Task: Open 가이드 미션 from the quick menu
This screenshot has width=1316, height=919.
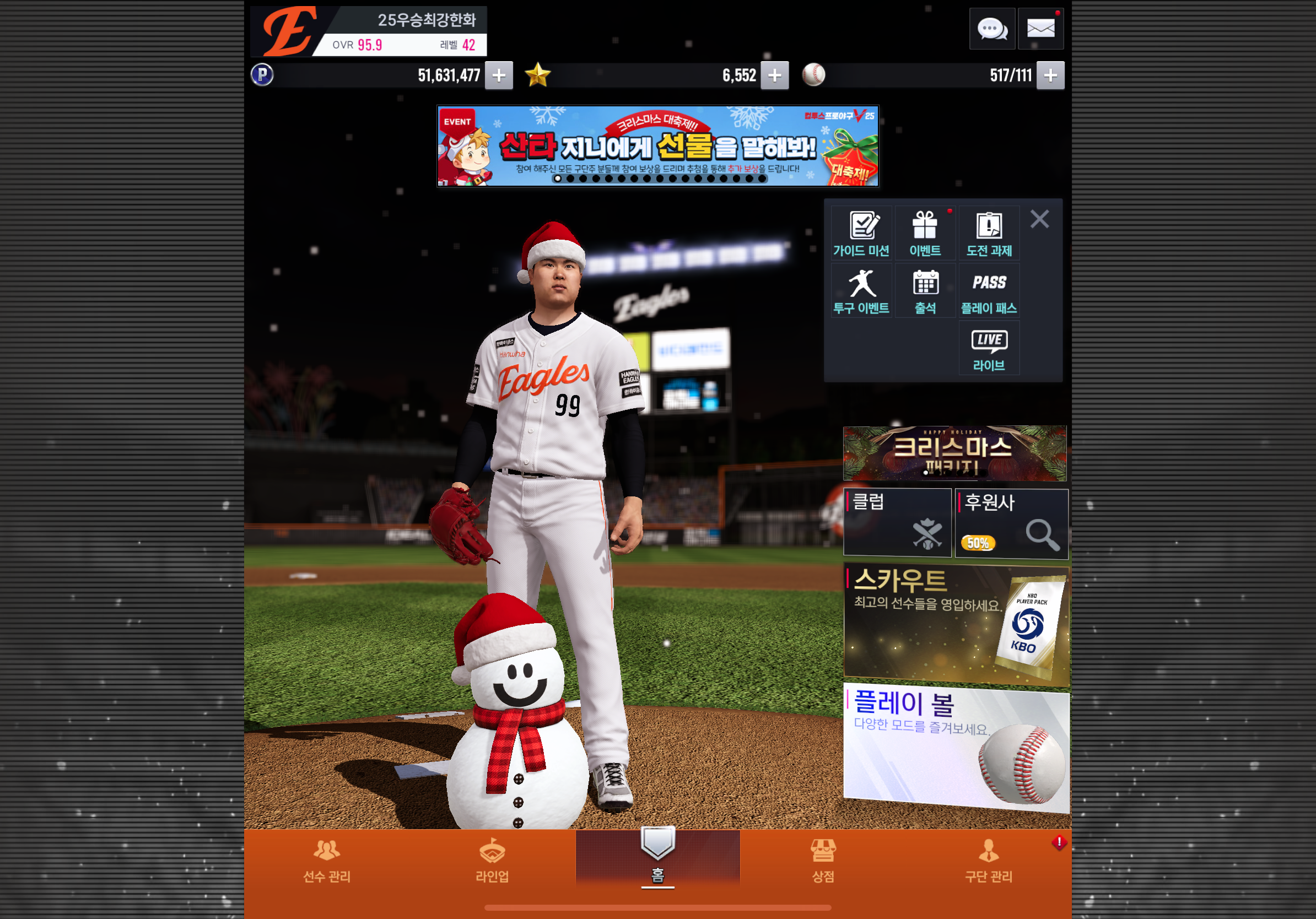Action: click(x=861, y=233)
